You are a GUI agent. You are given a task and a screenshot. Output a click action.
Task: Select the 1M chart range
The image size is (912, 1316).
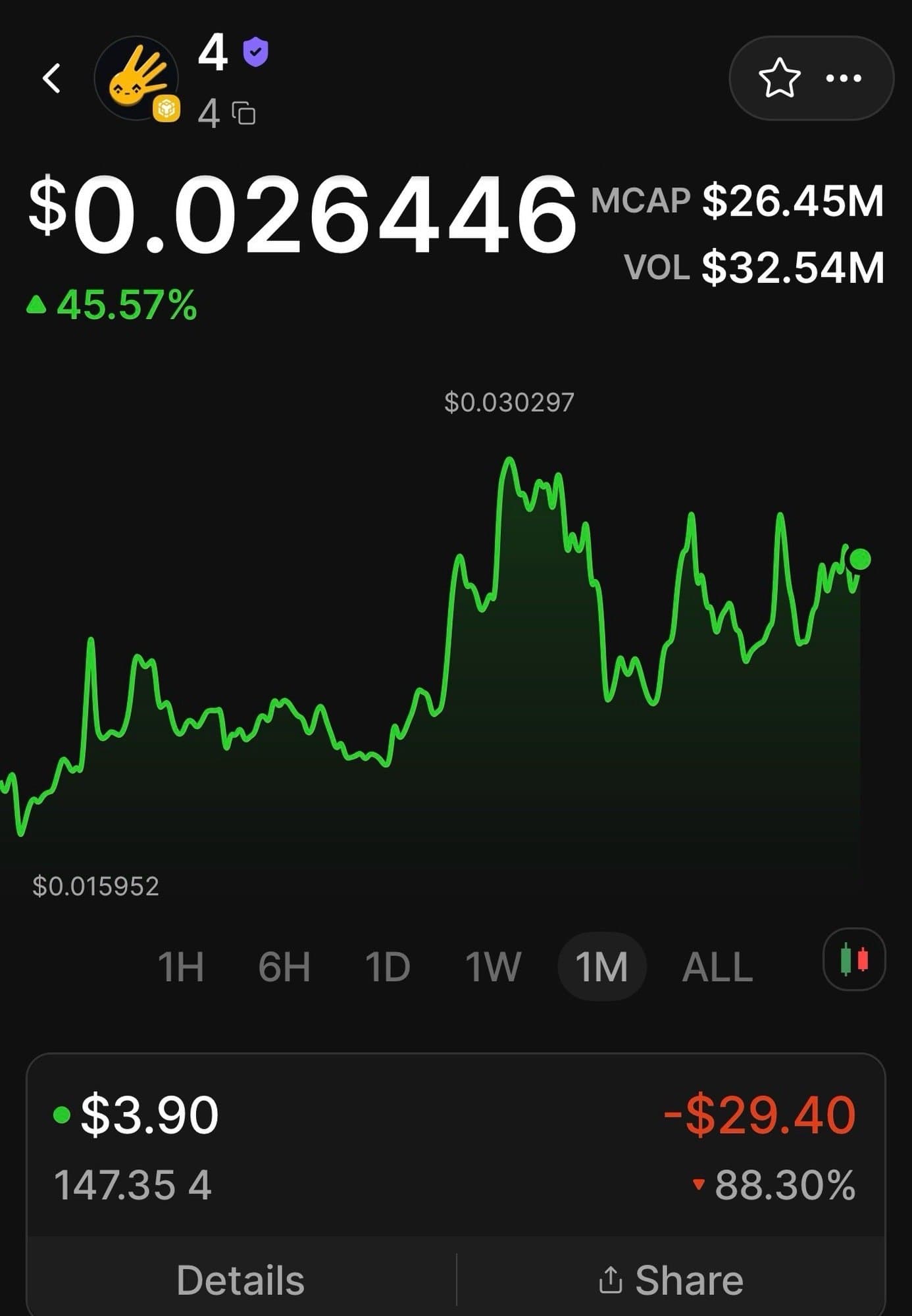(x=601, y=967)
